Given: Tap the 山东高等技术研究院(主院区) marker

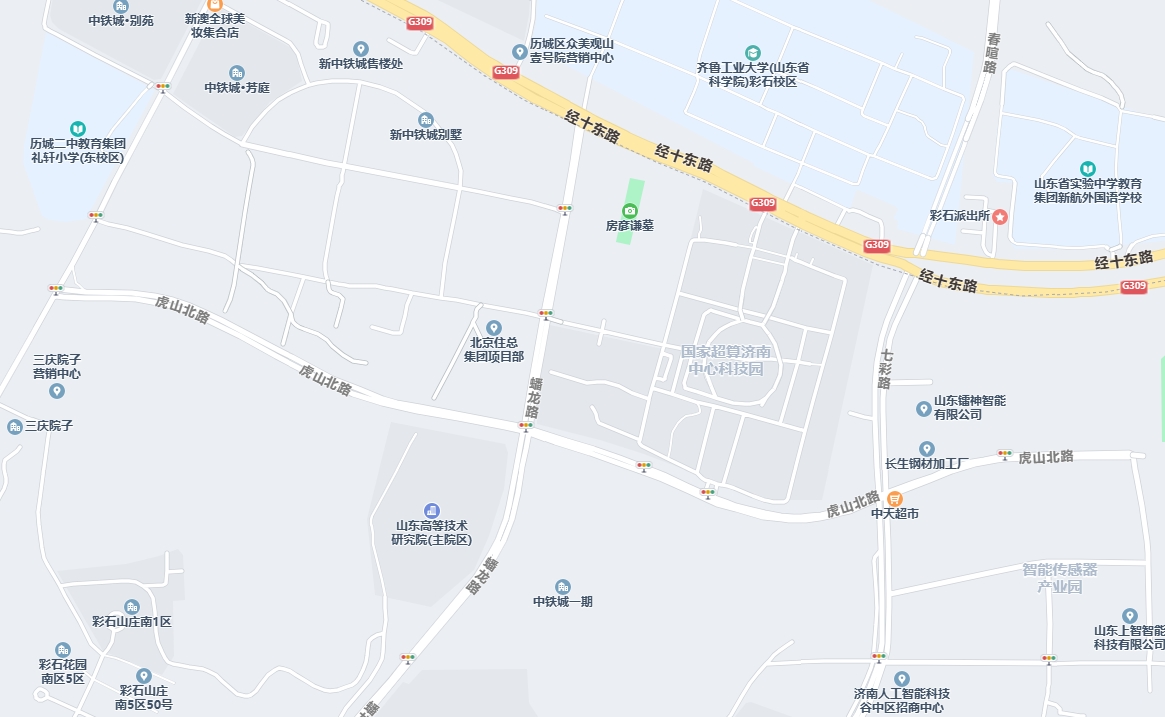Looking at the screenshot, I should pyautogui.click(x=431, y=510).
